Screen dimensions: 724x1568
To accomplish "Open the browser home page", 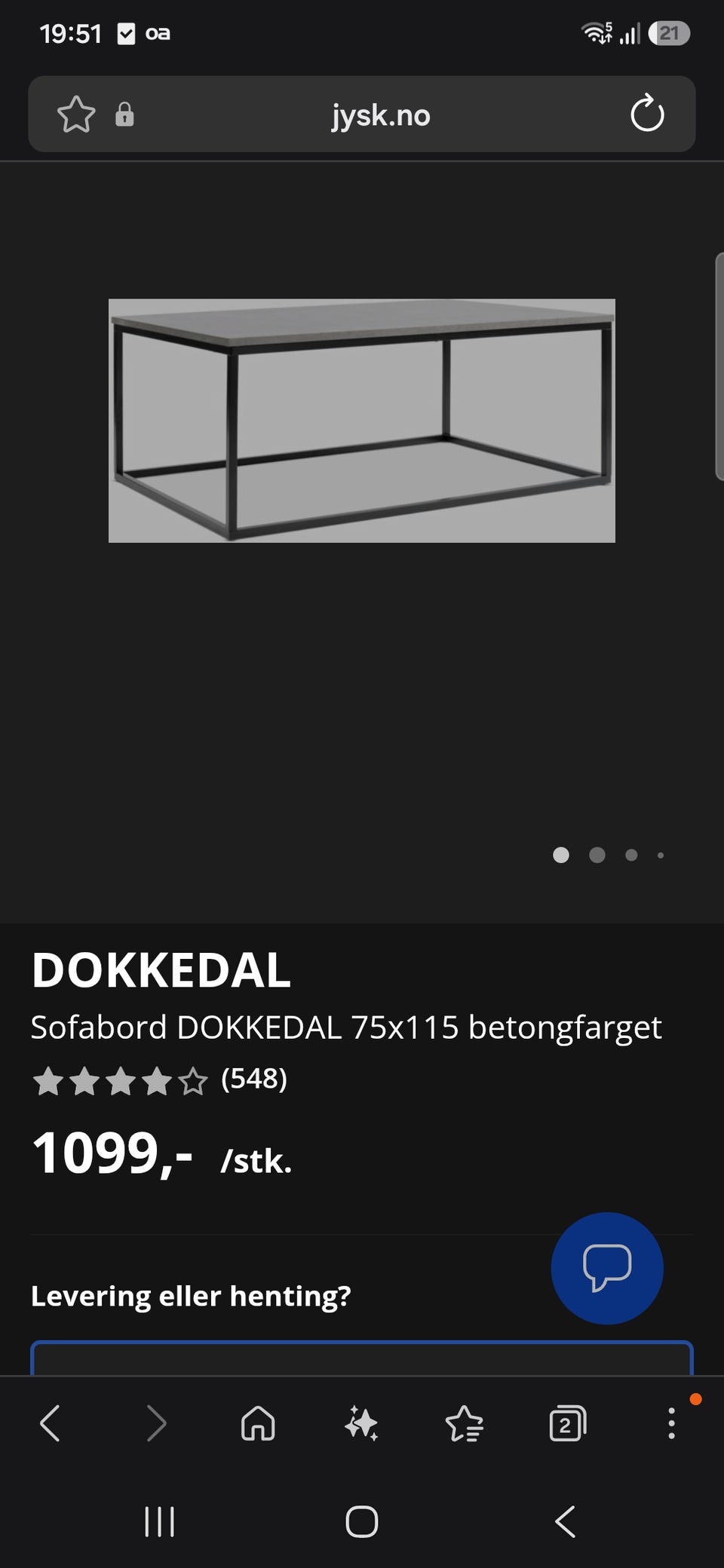I will (x=258, y=1423).
